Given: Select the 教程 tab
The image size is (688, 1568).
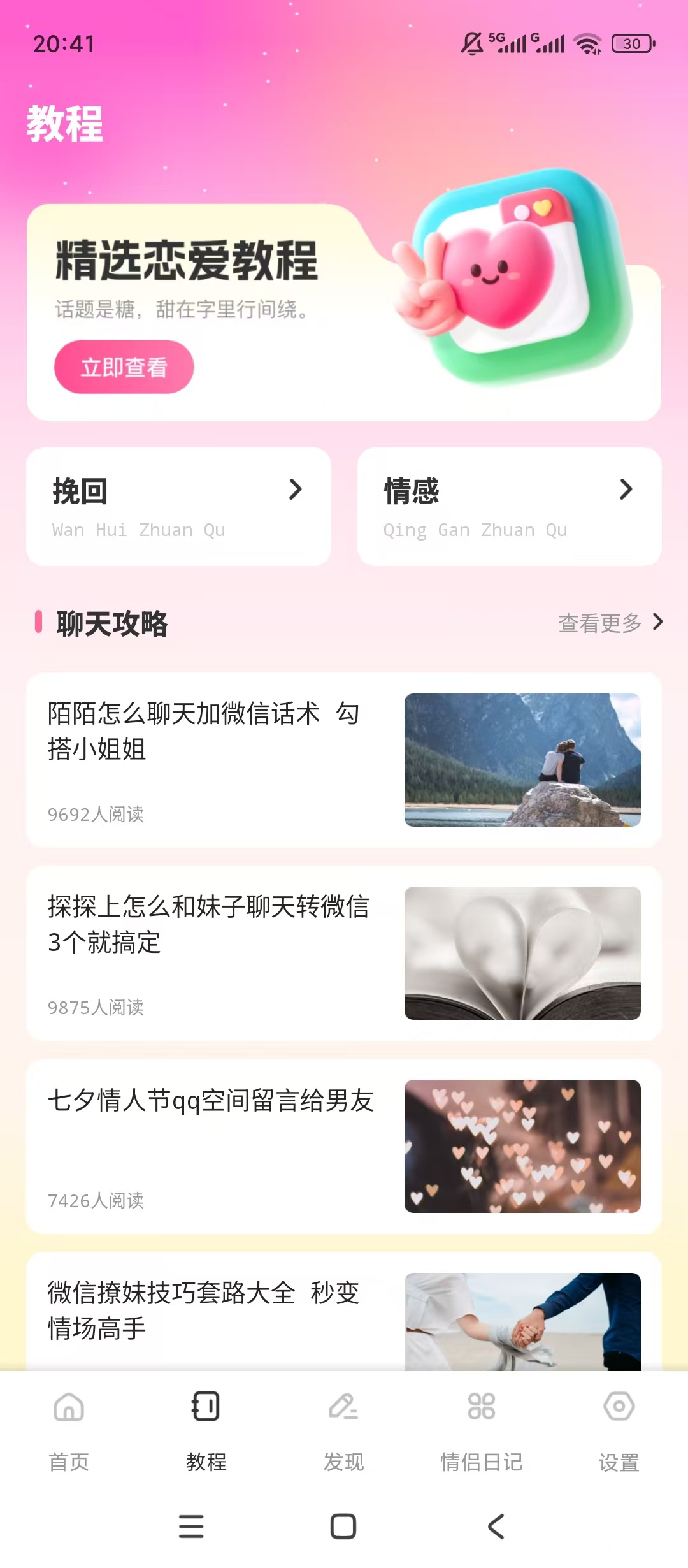Looking at the screenshot, I should pos(206,1432).
